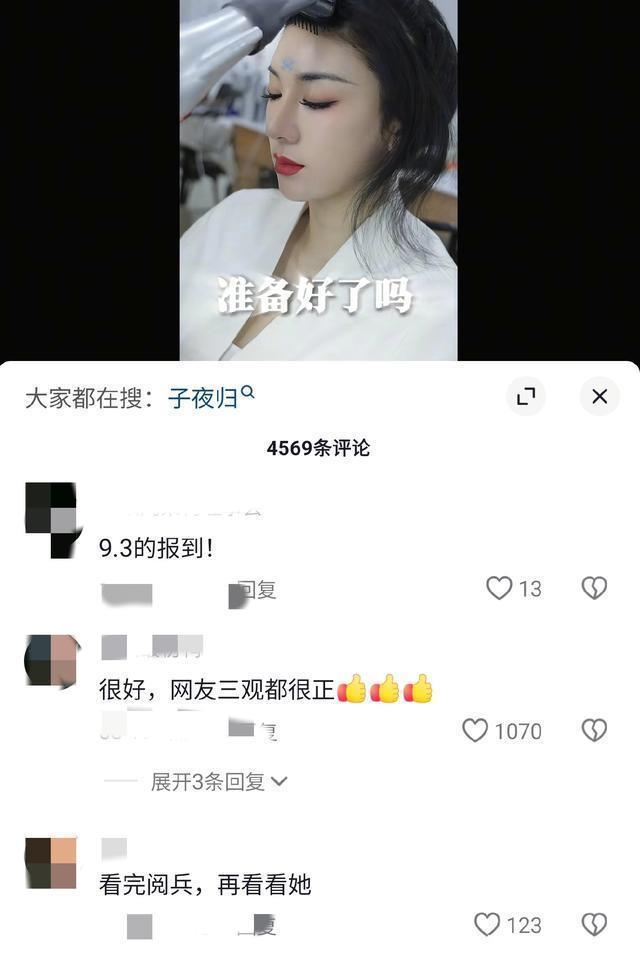Open the avatar beside 看完阅兵，再看看她
Screen dimensions: 640x958
50,863
